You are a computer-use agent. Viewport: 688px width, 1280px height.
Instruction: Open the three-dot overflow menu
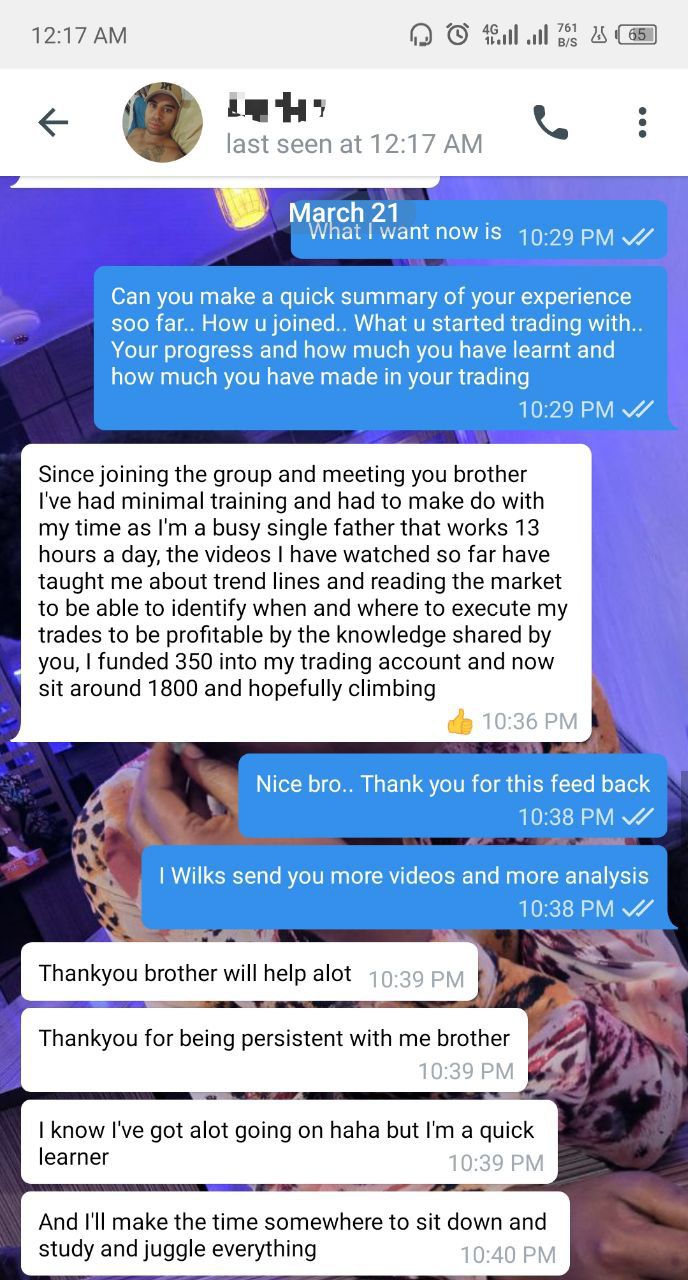(x=642, y=123)
